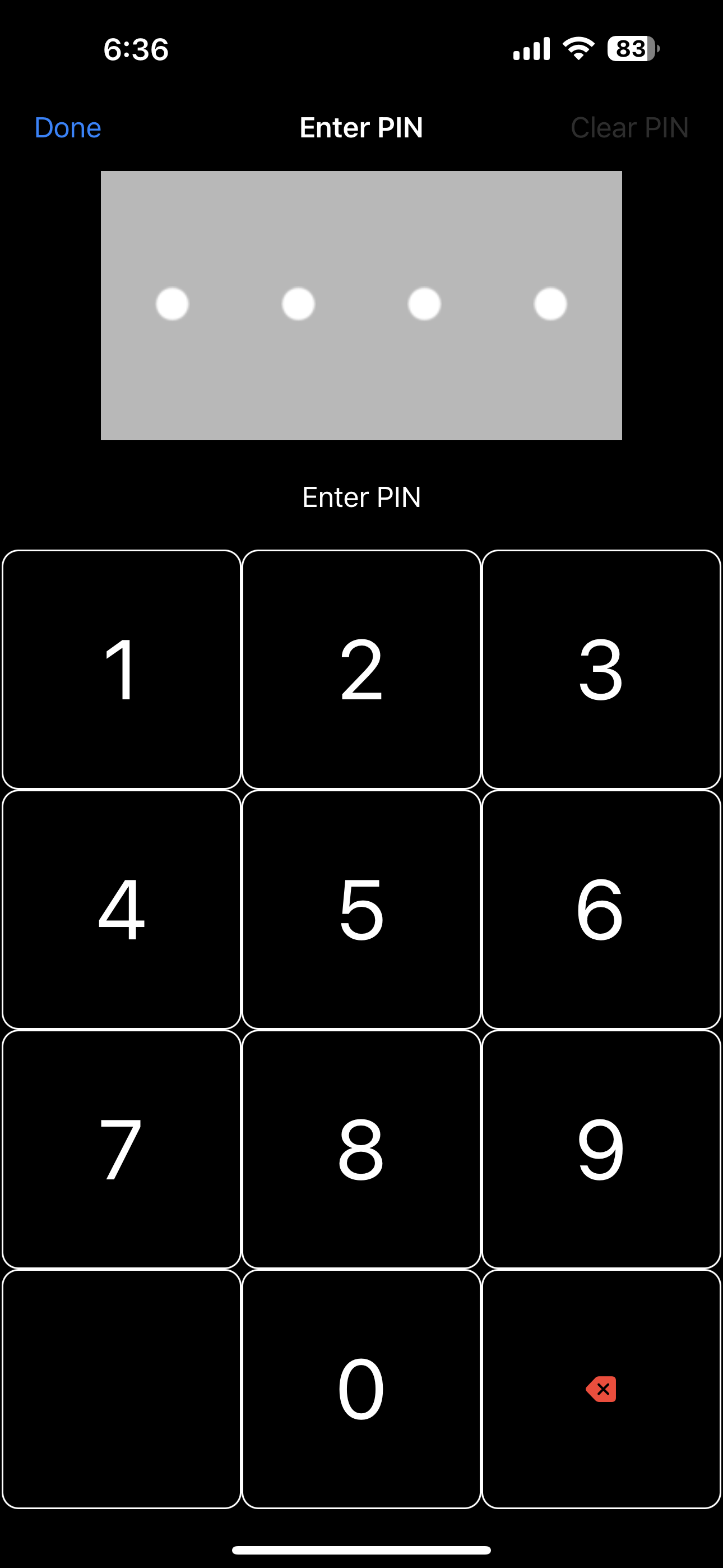Enter digit 9 on the keypad
This screenshot has width=723, height=1568.
(601, 1149)
